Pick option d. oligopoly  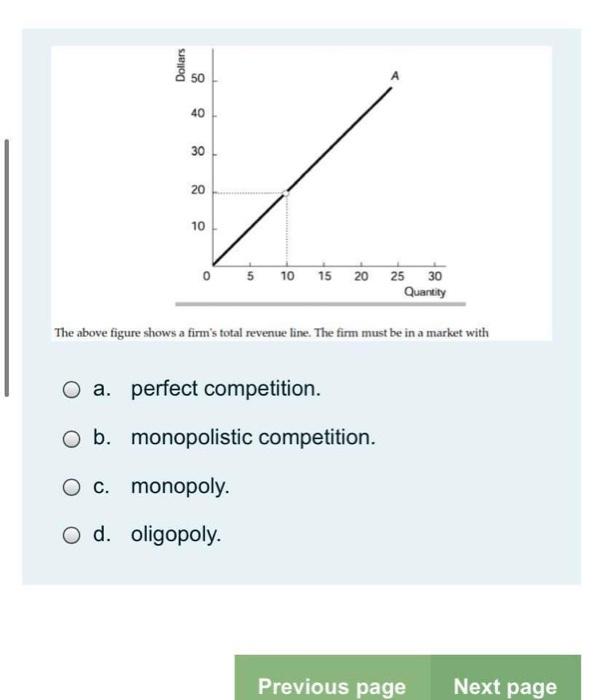coord(72,535)
